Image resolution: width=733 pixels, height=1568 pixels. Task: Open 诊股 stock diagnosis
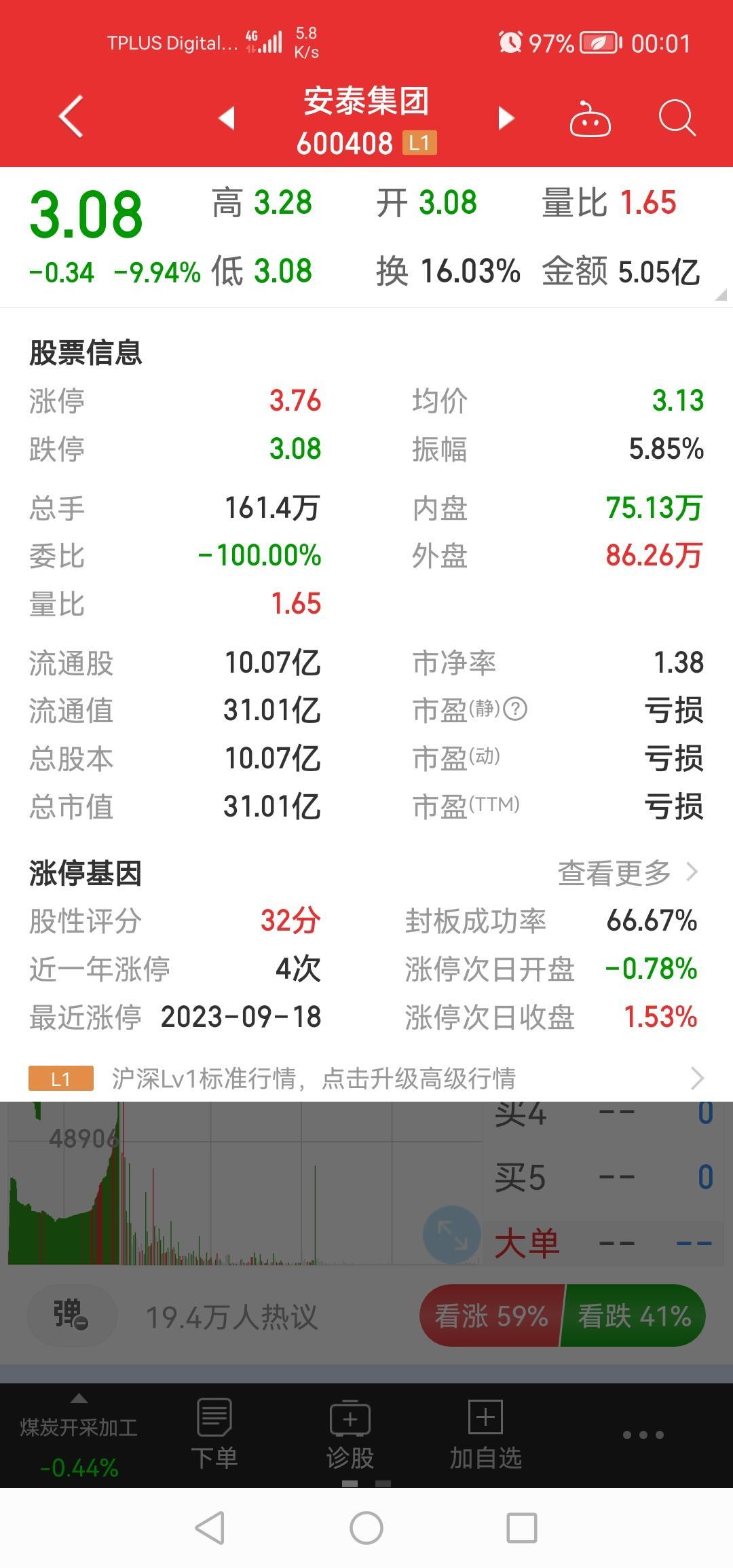pos(350,1434)
